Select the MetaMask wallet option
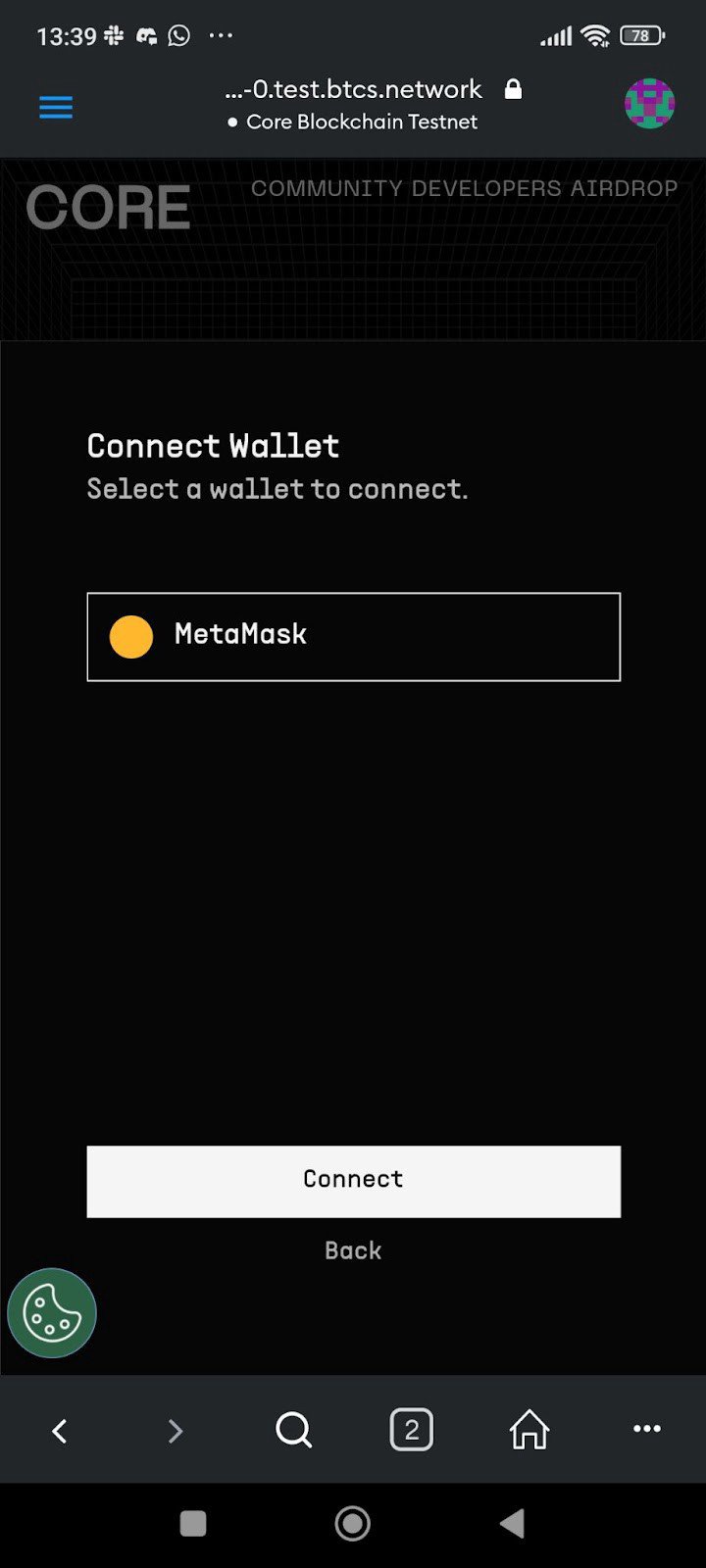The height and width of the screenshot is (1568, 706). (x=353, y=636)
